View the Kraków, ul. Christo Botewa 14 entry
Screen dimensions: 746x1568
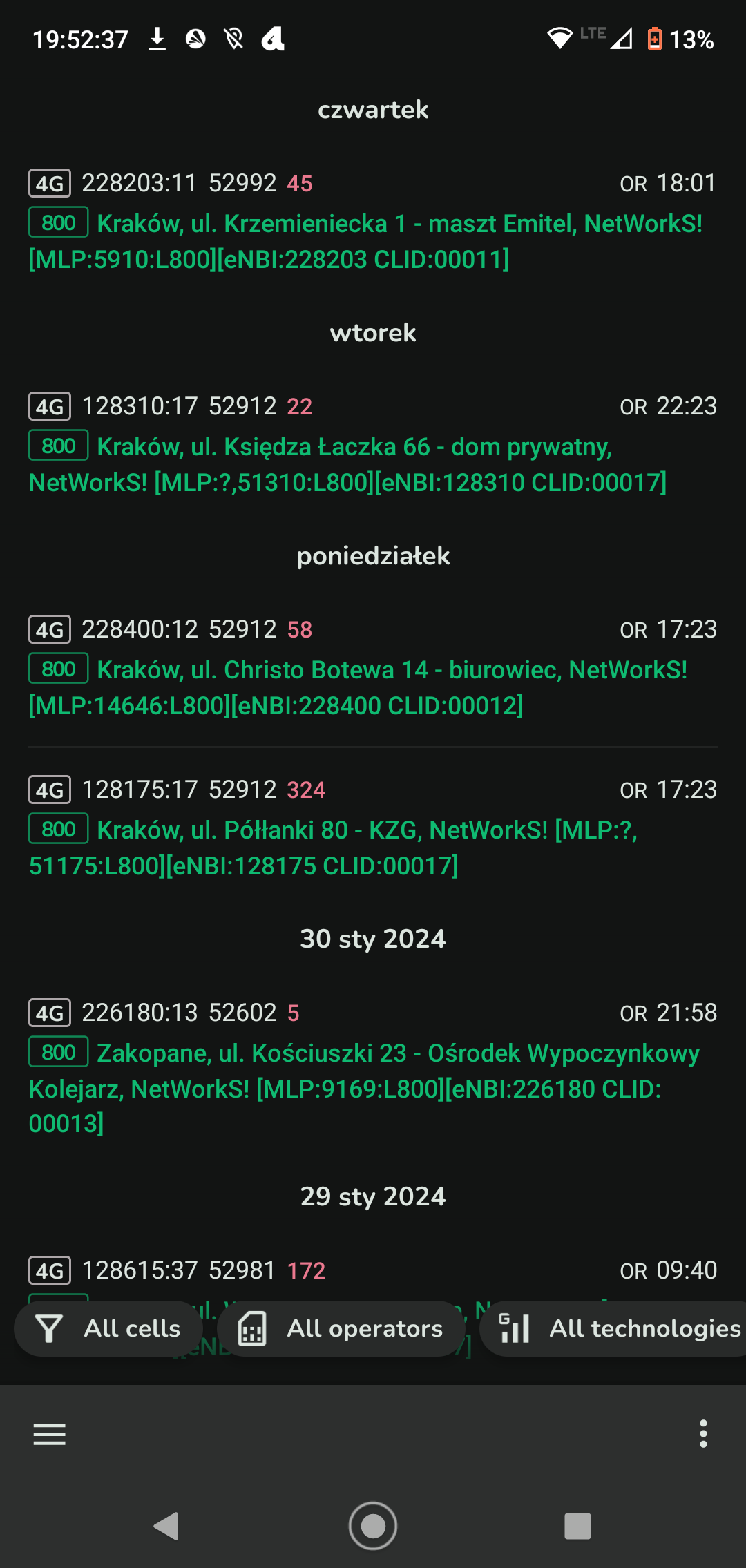(373, 667)
